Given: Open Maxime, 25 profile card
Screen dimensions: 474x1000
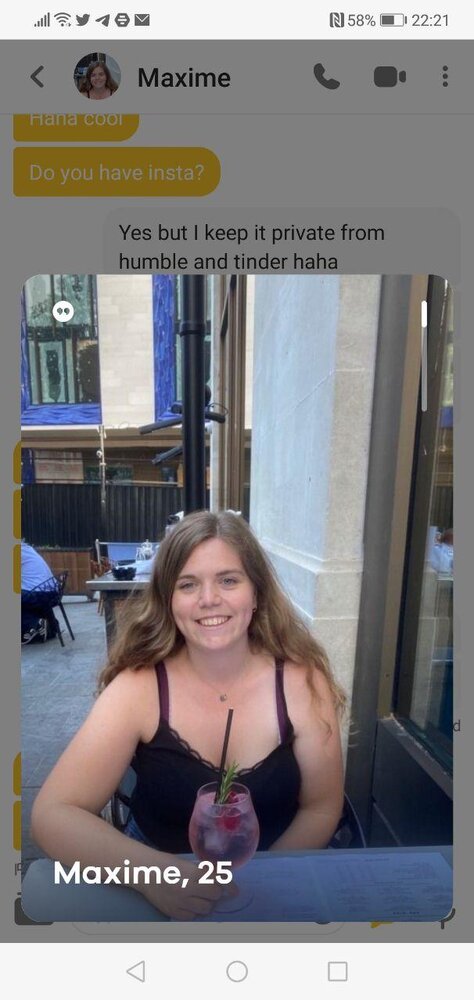Looking at the screenshot, I should 237,598.
